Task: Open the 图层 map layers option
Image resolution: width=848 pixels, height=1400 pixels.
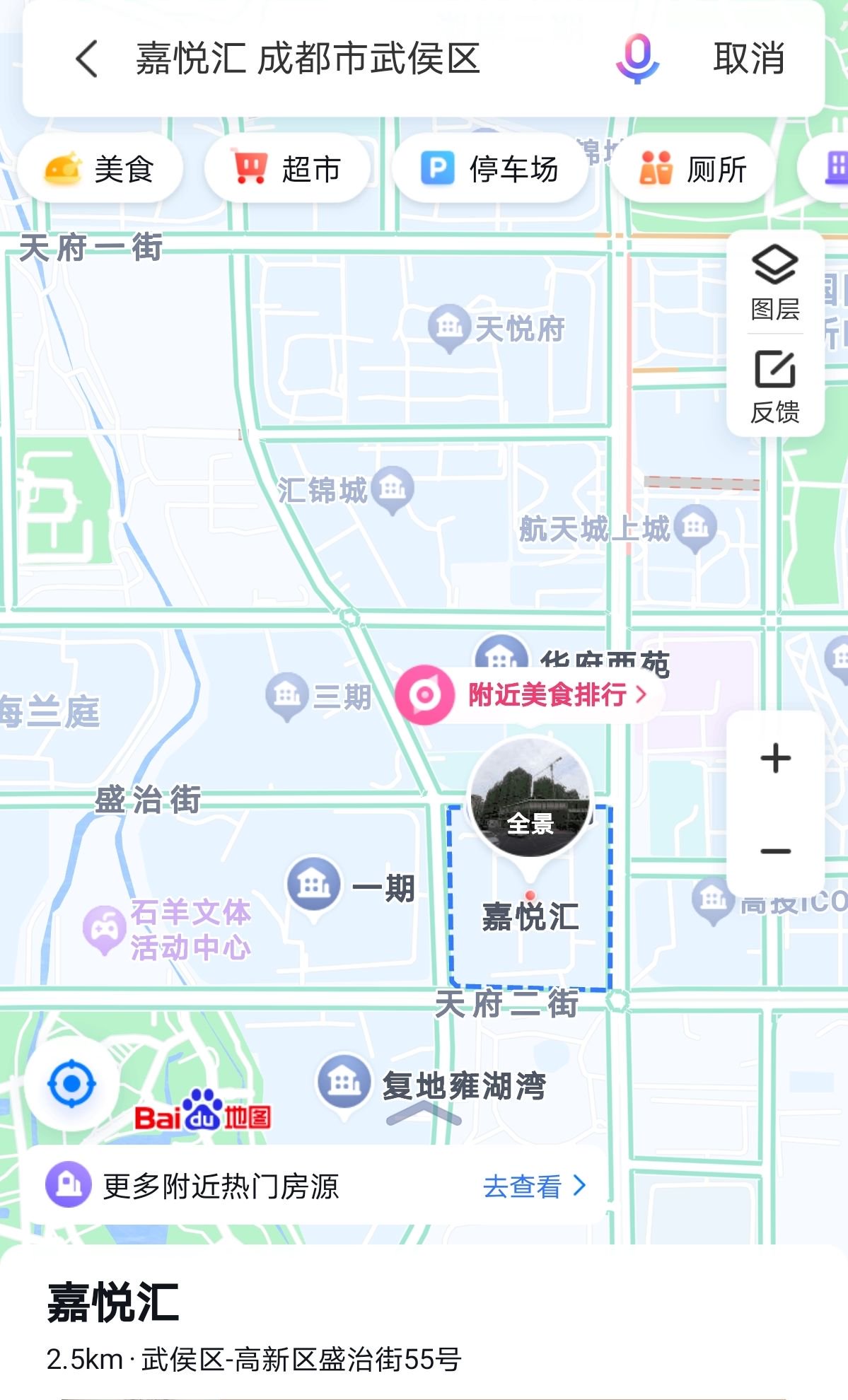Action: coord(775,283)
